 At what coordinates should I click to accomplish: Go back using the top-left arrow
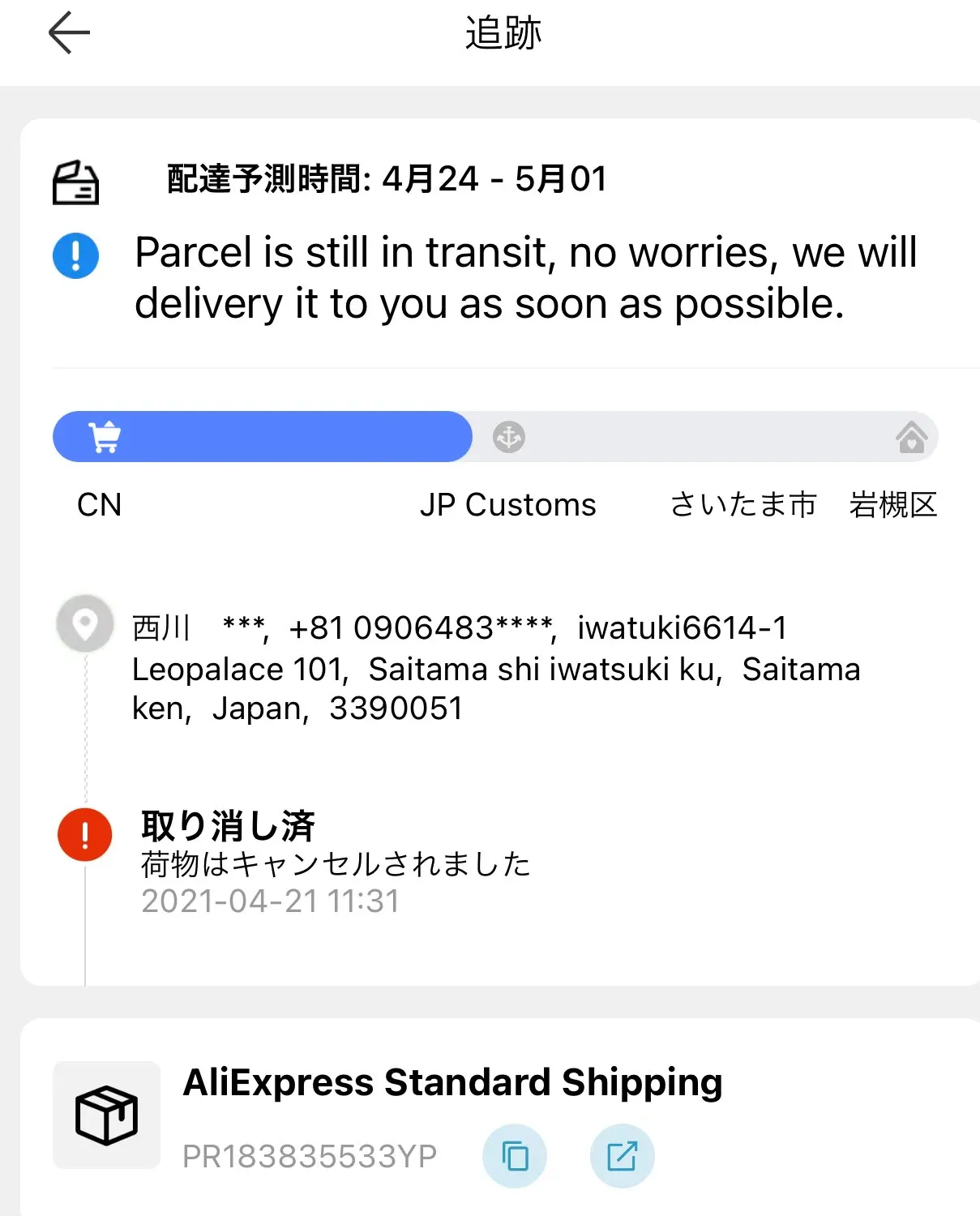[69, 33]
